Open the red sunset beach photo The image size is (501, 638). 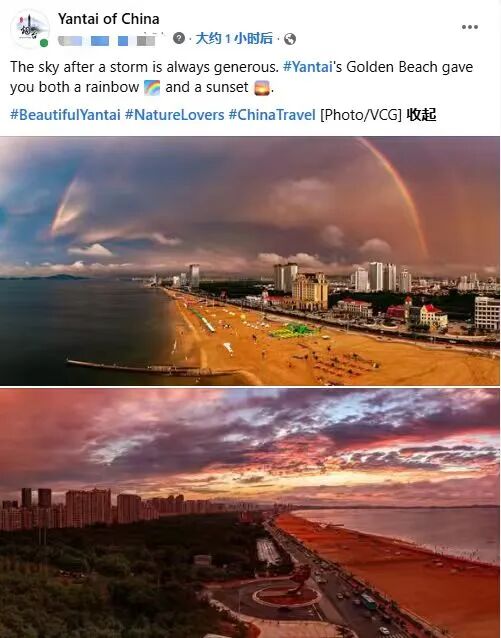[x=250, y=513]
